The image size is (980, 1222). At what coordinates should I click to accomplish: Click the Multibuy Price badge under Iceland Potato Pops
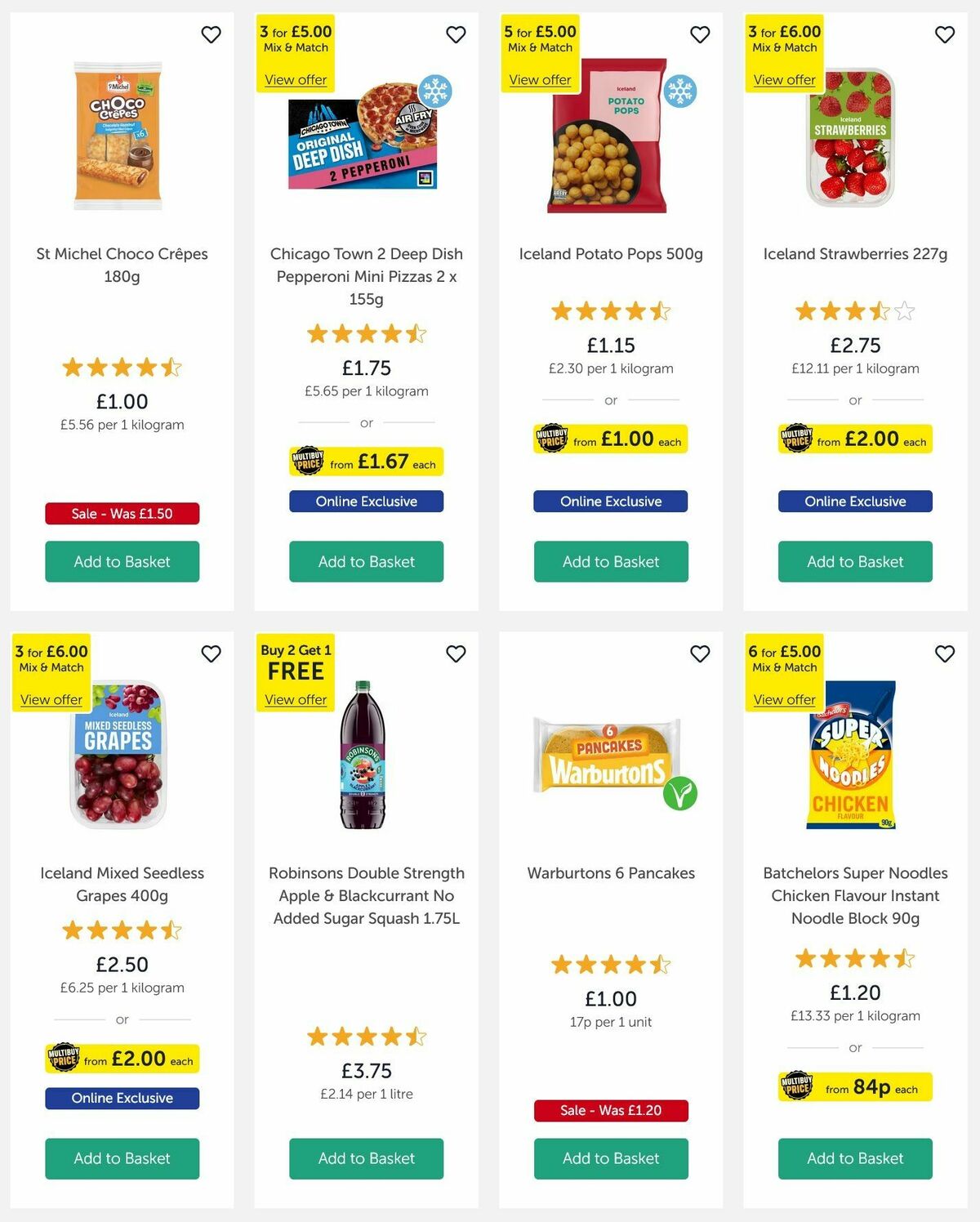point(610,439)
